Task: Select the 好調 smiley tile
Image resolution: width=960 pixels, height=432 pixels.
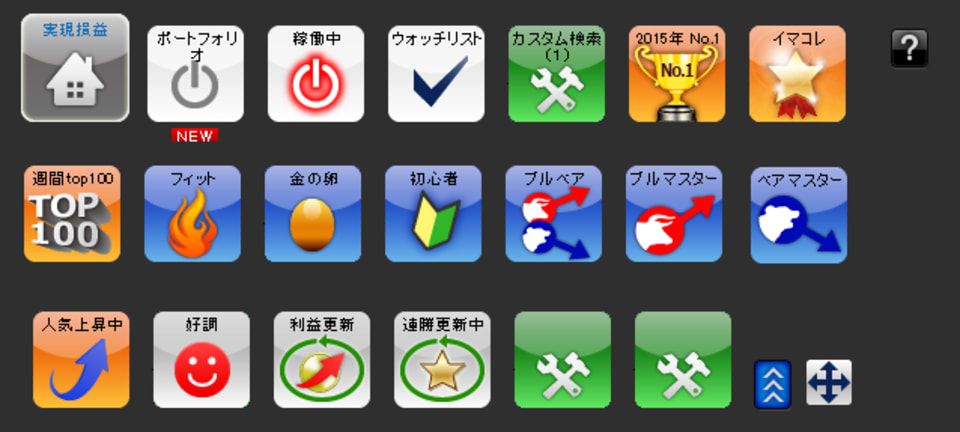Action: pyautogui.click(x=201, y=360)
